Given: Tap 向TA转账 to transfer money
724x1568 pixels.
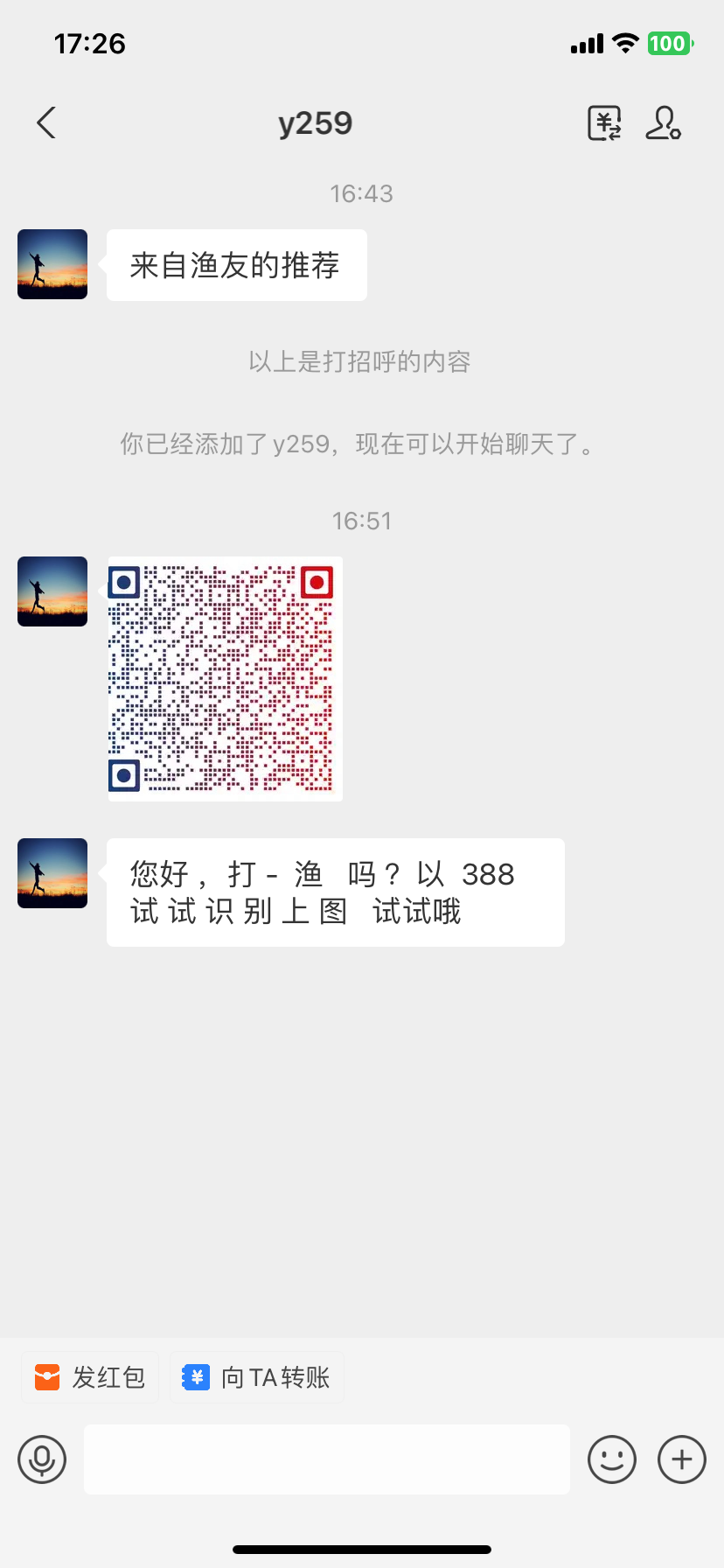Looking at the screenshot, I should [x=257, y=1377].
